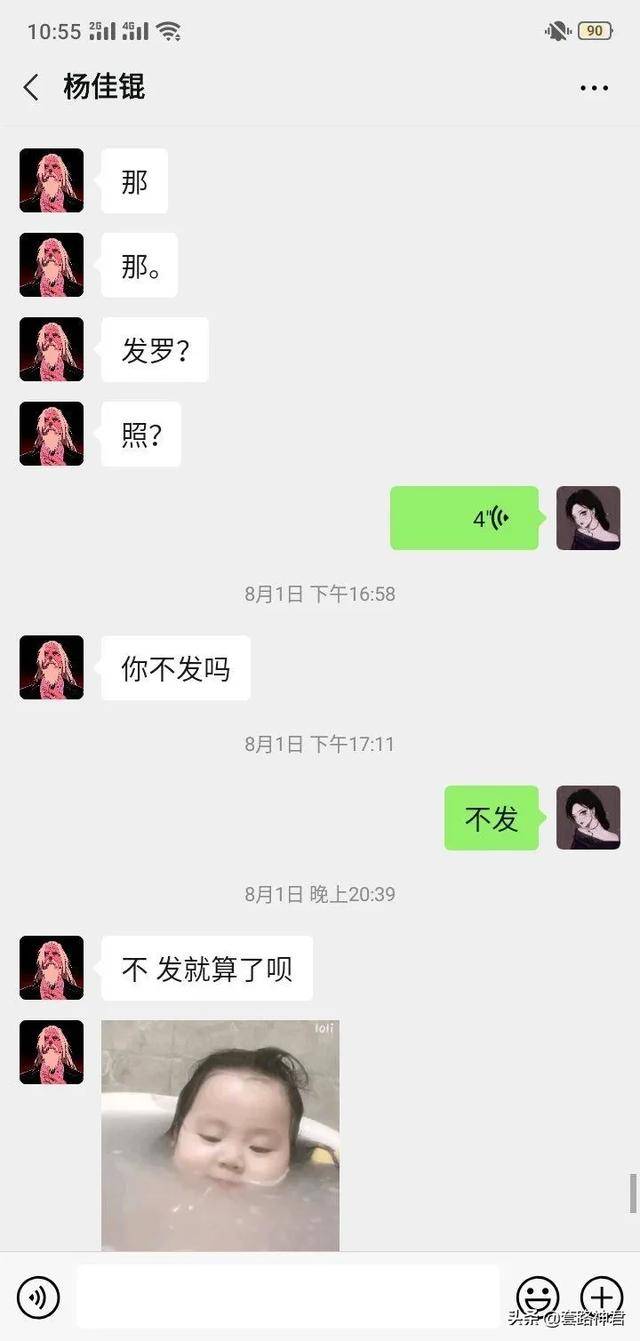Switch to voice input mode
The image size is (640, 1341).
38,1298
